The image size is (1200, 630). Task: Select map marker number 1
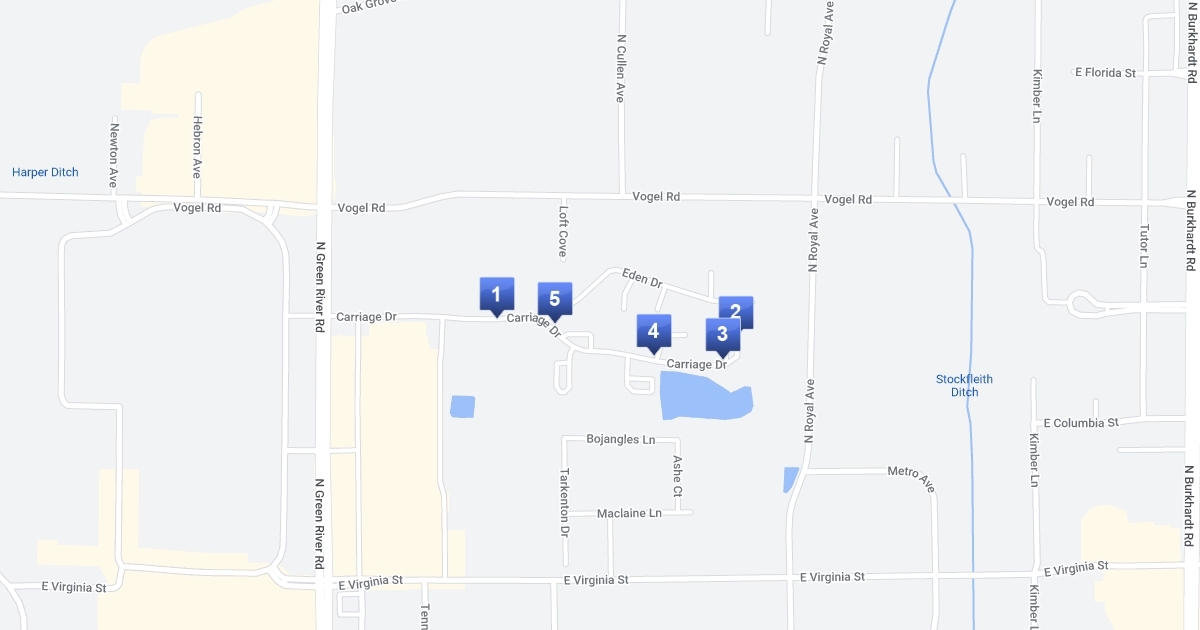point(497,295)
